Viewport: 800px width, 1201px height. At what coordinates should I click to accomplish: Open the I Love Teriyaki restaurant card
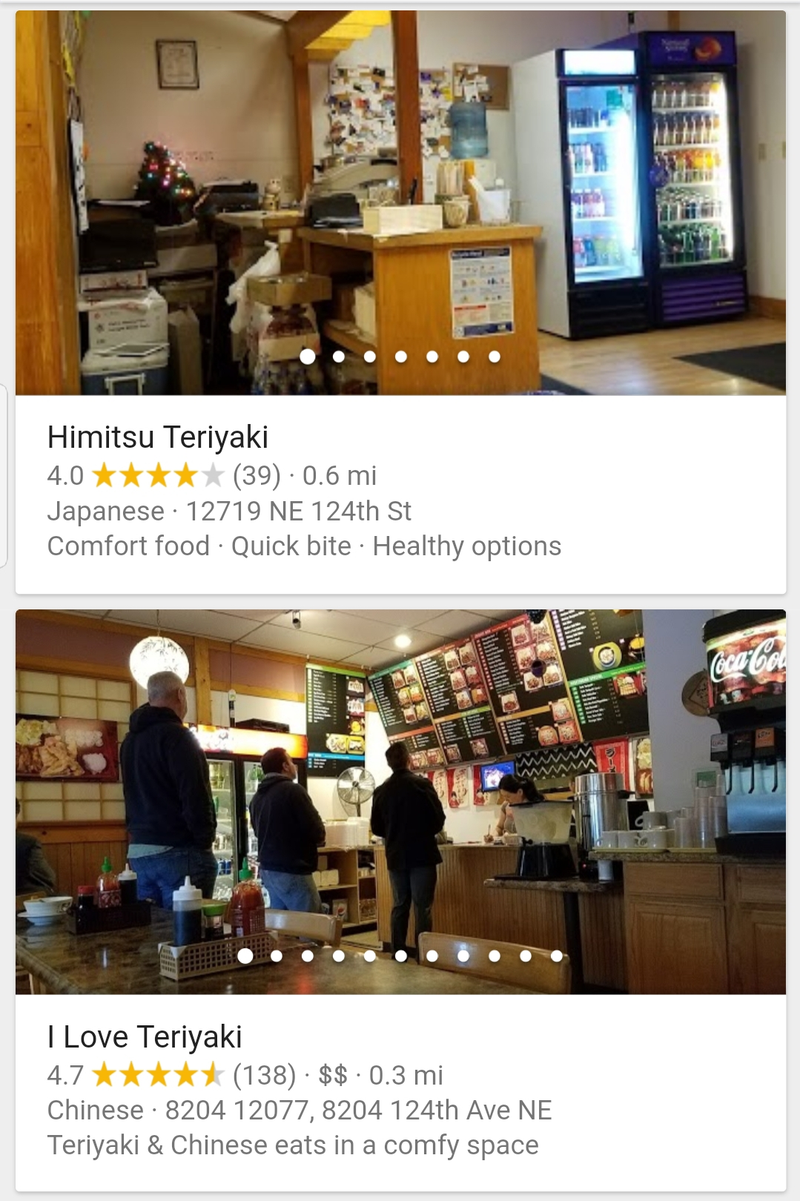[400, 1092]
